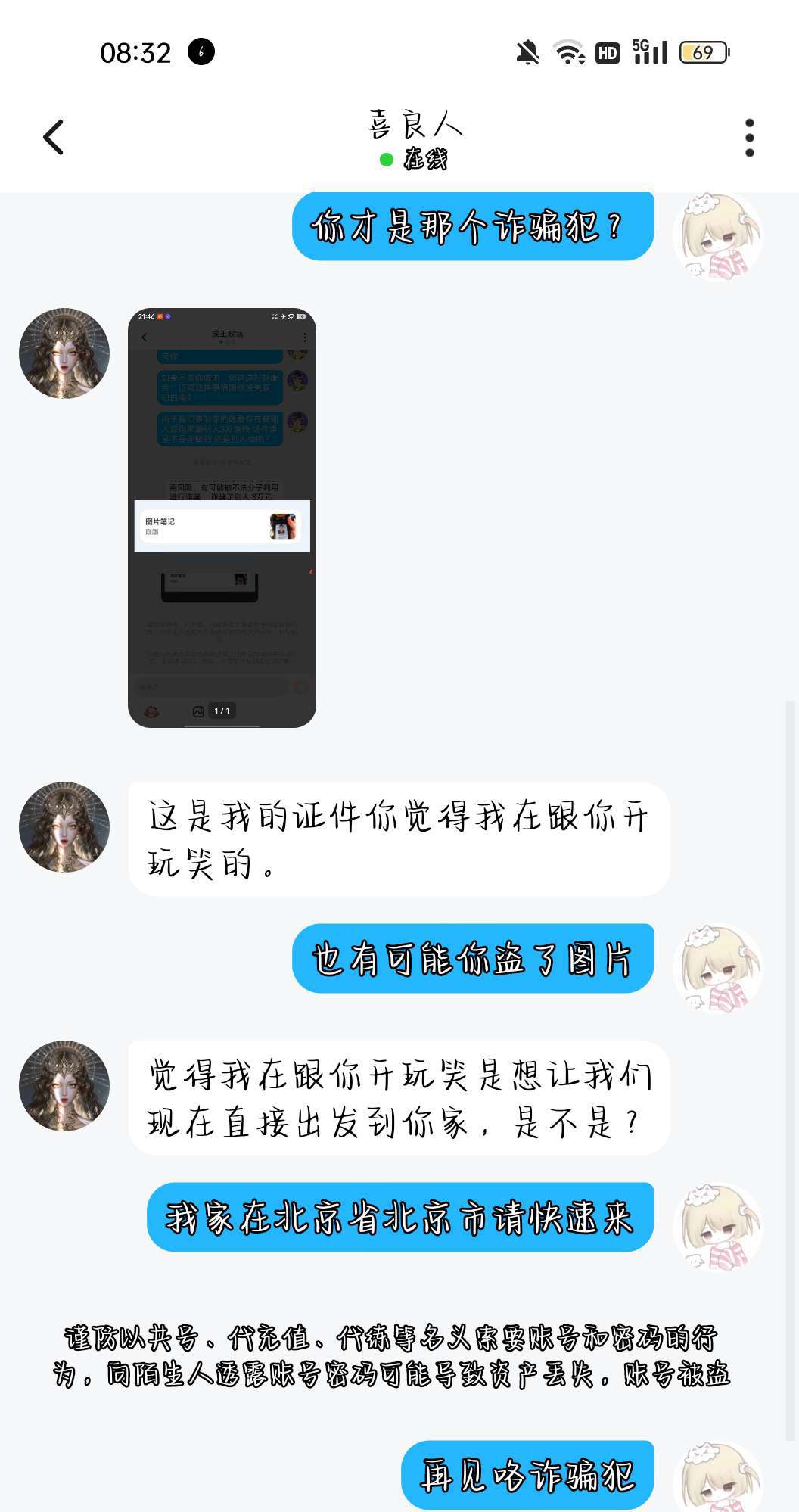Tap my avatar beside 你才是那个诈骗犯 message
The height and width of the screenshot is (1512, 799).
717,236
